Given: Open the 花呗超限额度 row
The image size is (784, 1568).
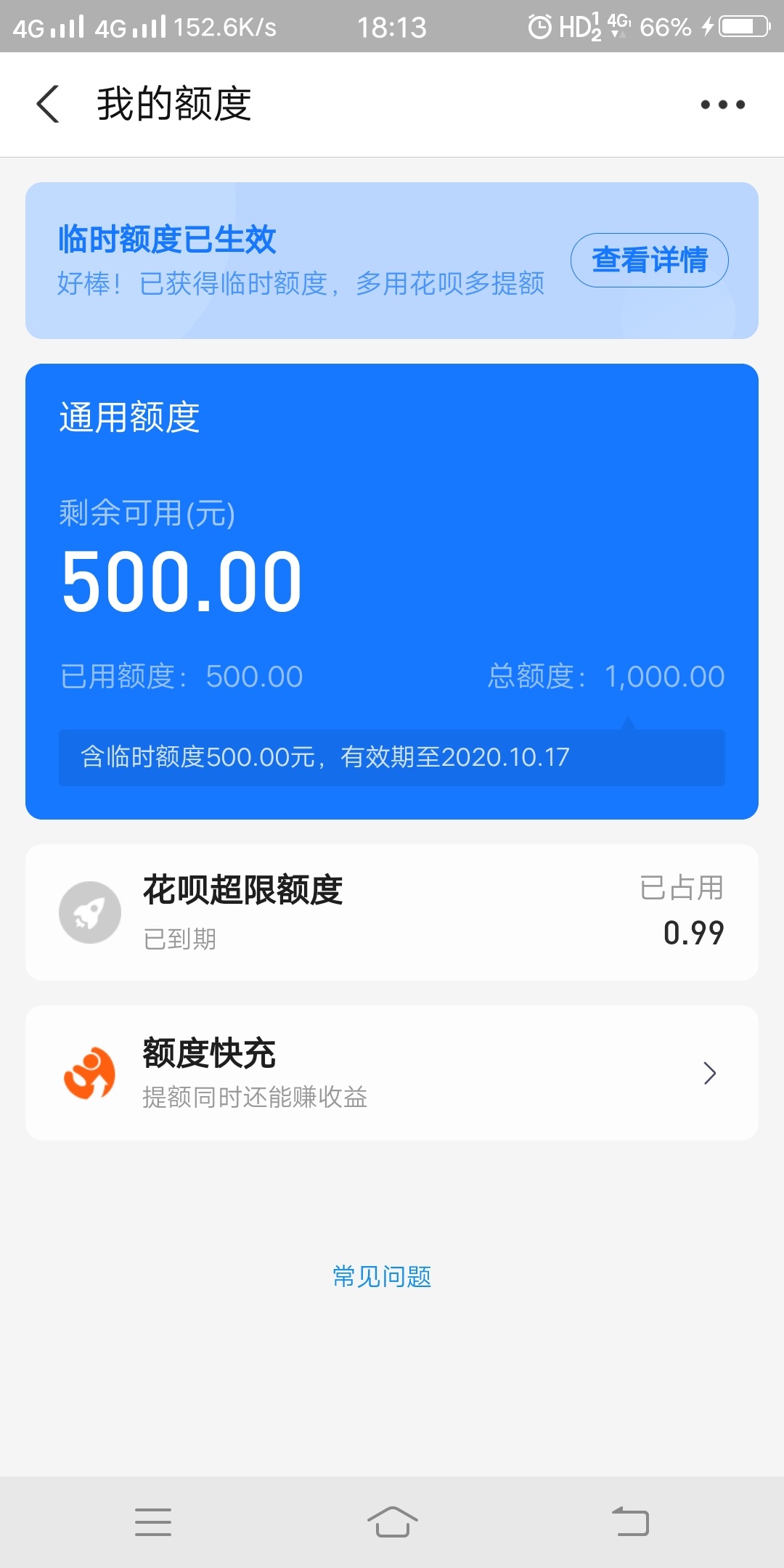Looking at the screenshot, I should 392,912.
